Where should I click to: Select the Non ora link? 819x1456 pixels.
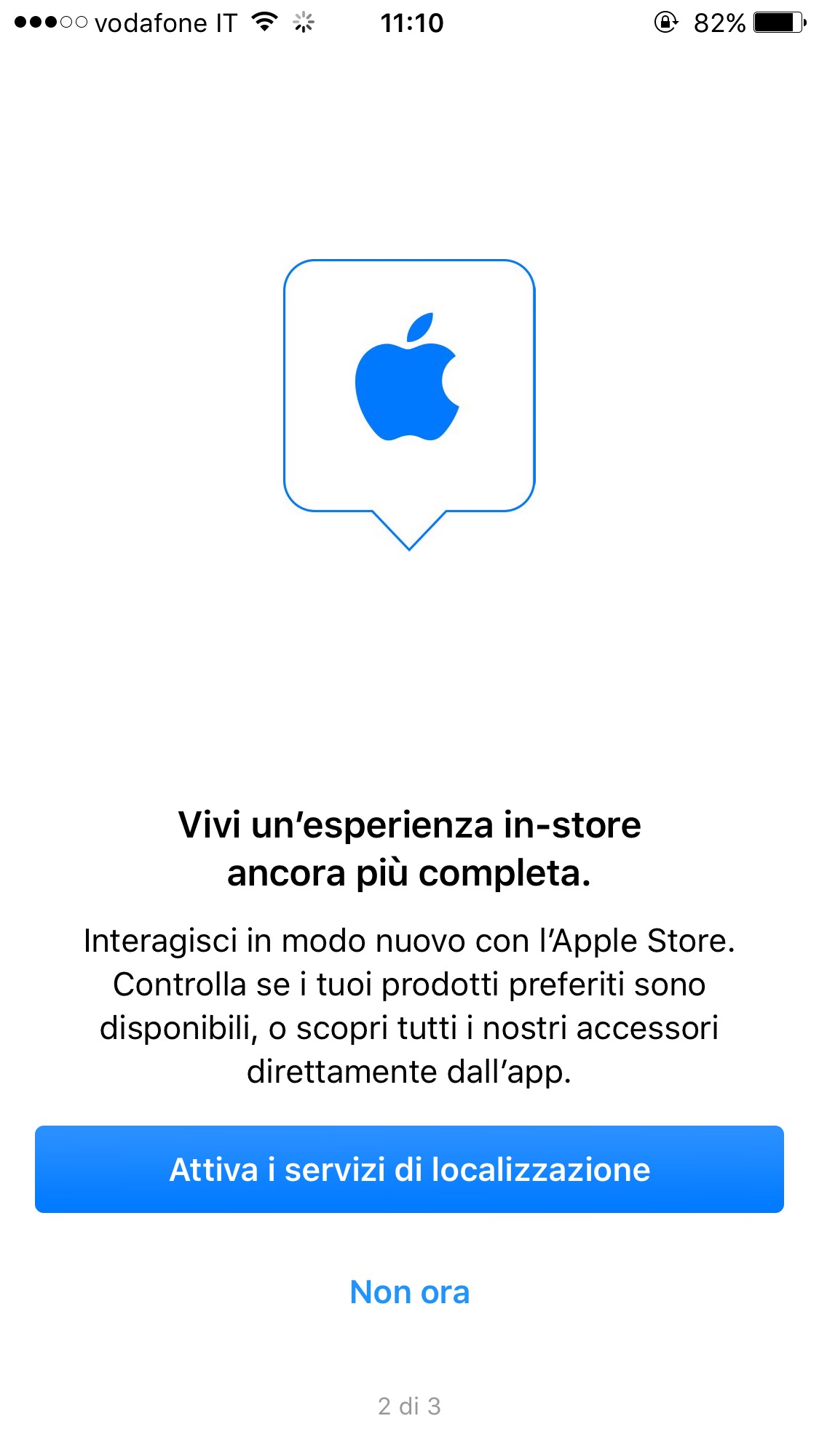[409, 1292]
